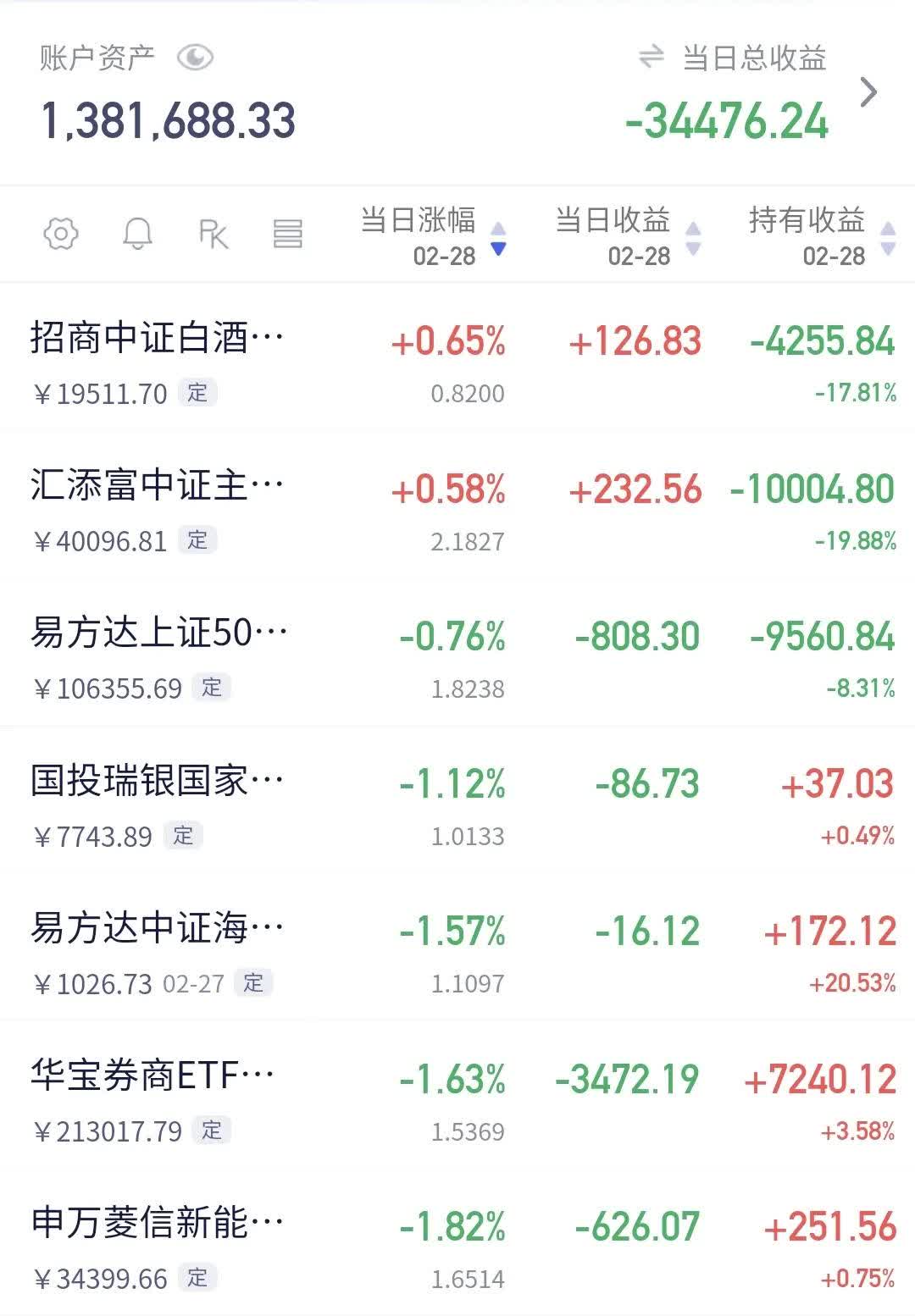Change the list layout view
Screen dimensions: 915x1316
click(288, 234)
